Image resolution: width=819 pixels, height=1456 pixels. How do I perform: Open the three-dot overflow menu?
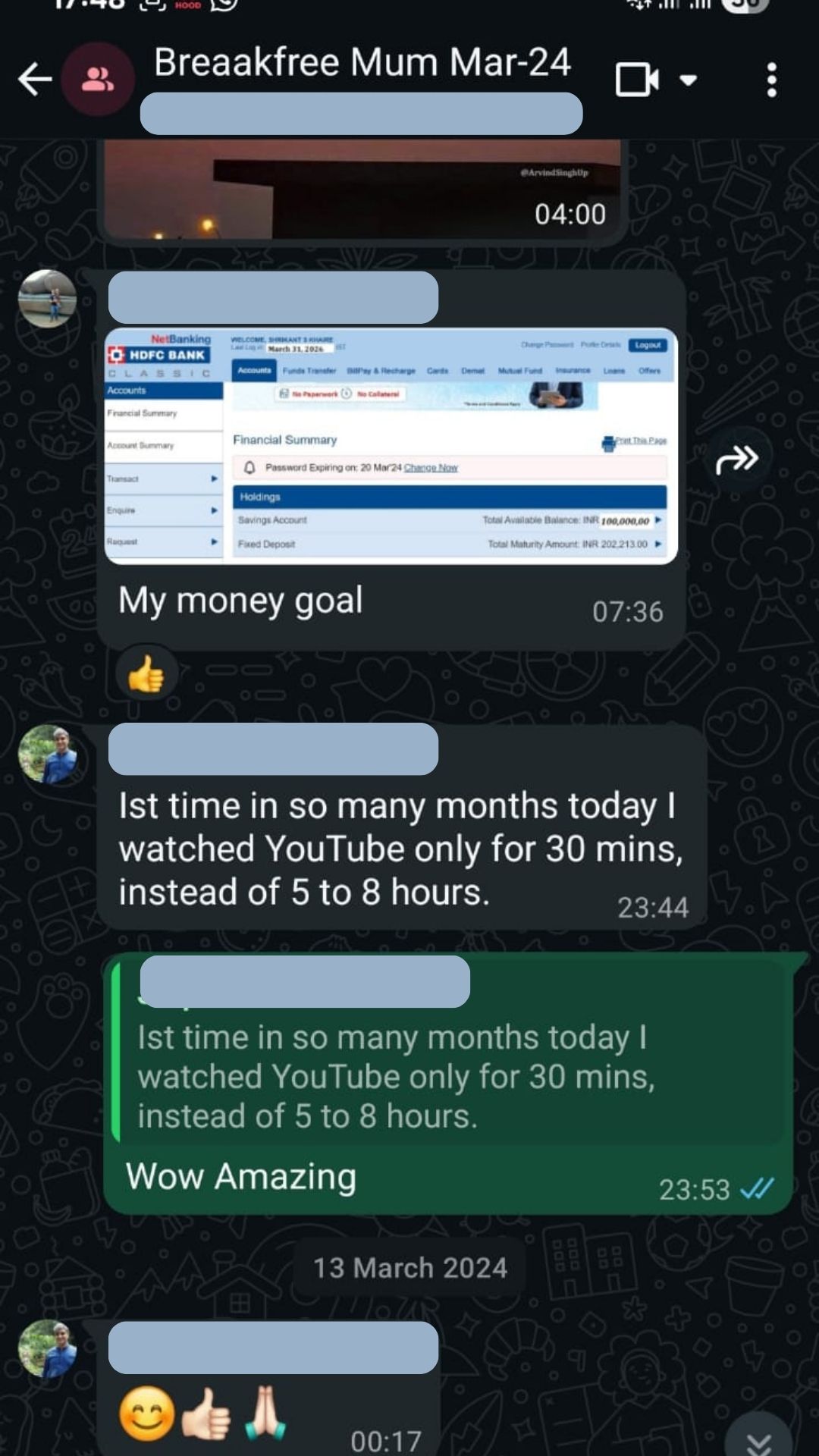click(771, 80)
